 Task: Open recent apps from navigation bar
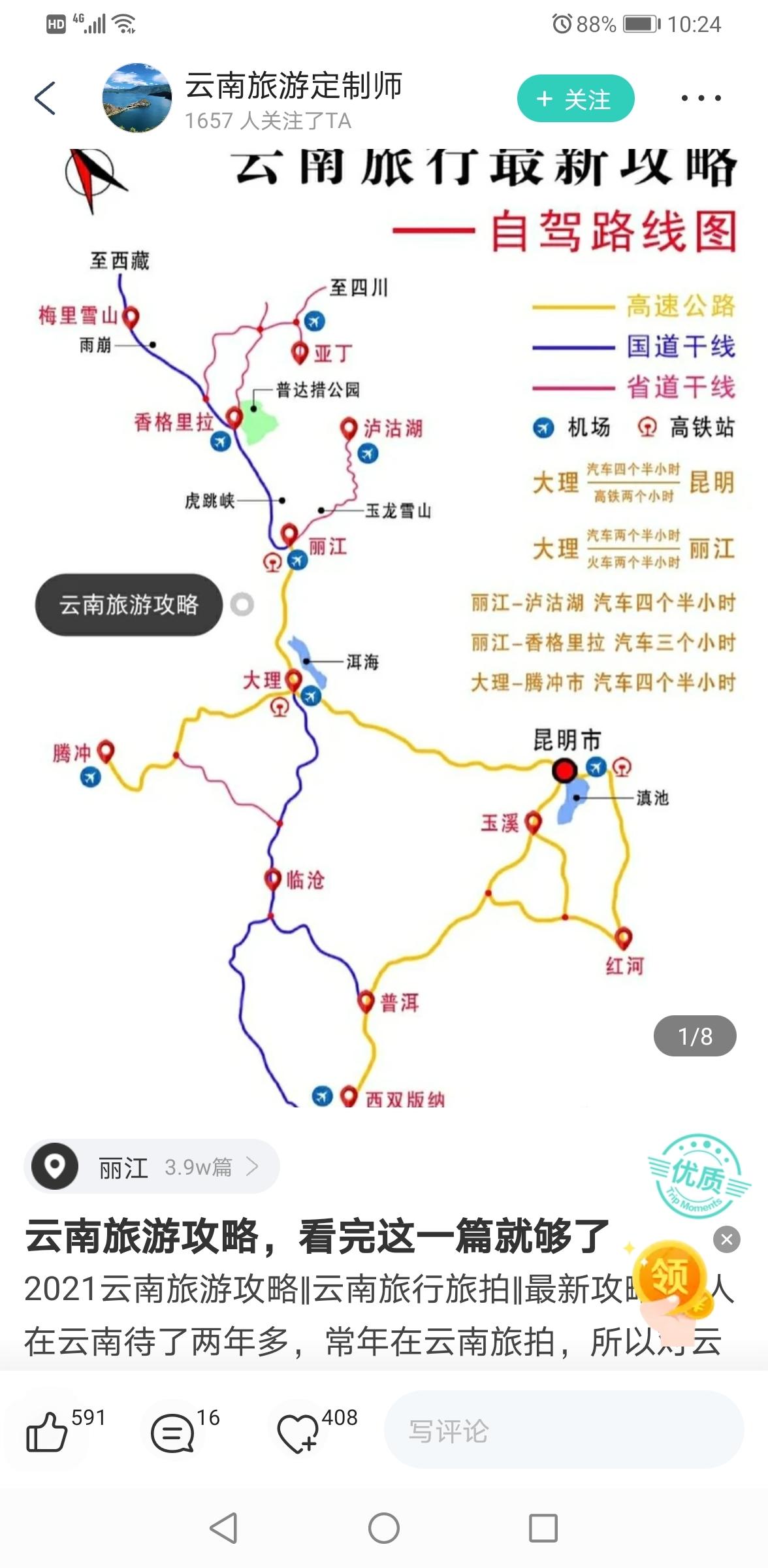[543, 1528]
